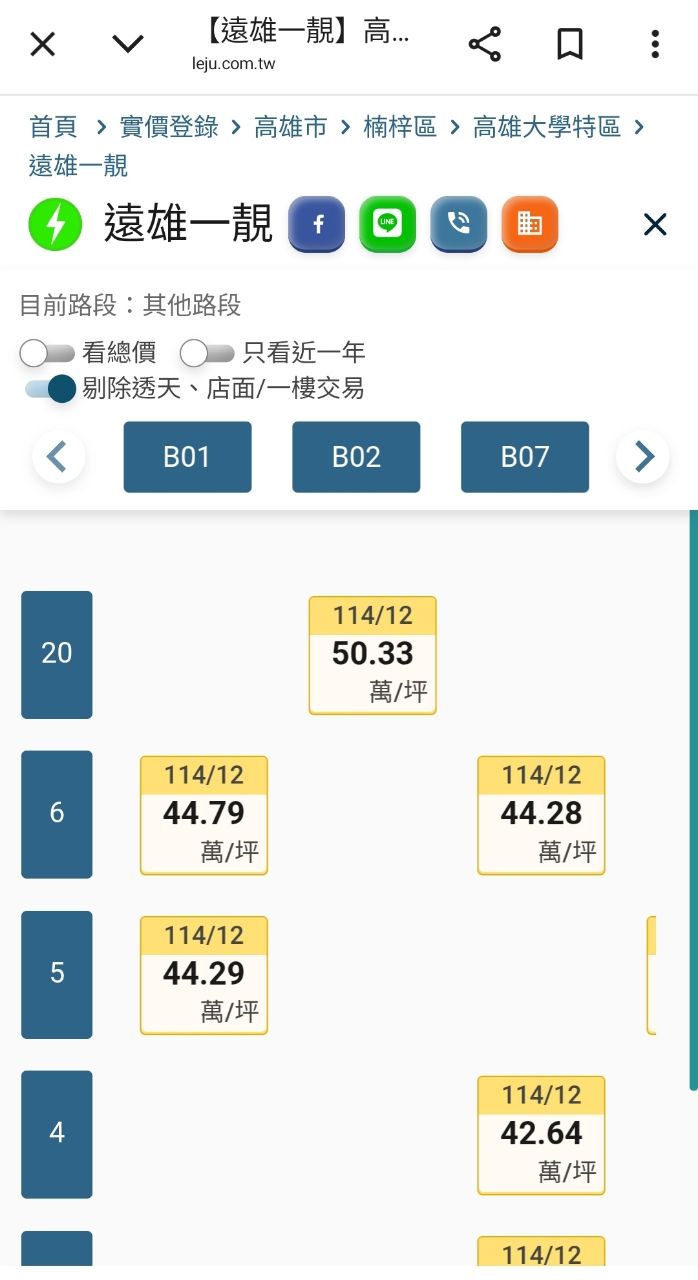Open the orange building icon
Screen dimensions: 698x1280
coord(530,224)
